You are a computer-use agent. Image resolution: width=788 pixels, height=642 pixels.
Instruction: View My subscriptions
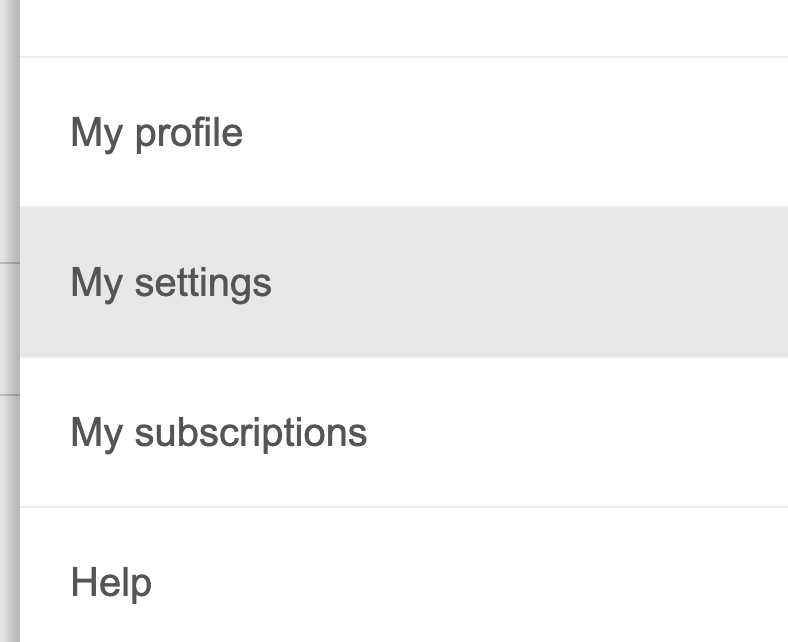click(x=219, y=433)
